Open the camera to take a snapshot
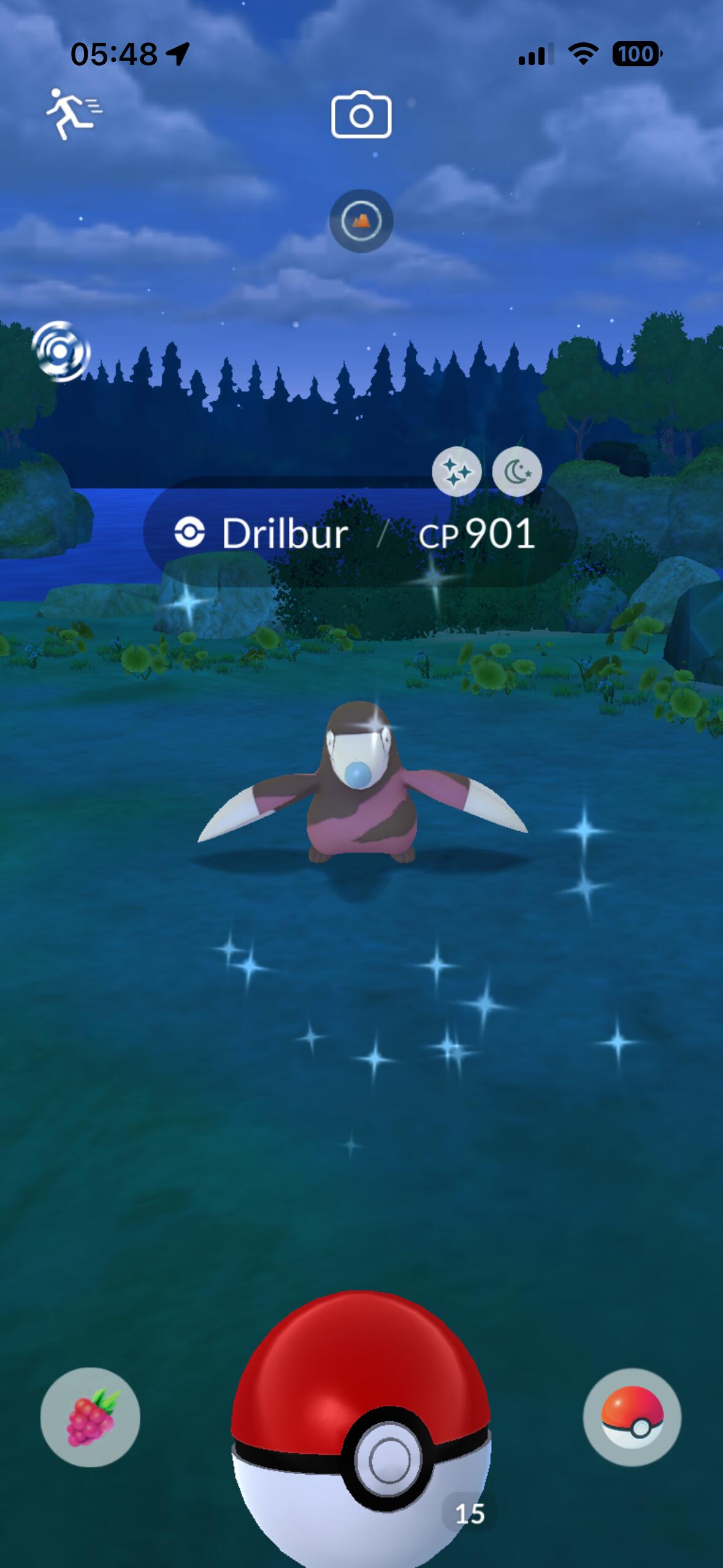723x1568 pixels. click(x=361, y=115)
